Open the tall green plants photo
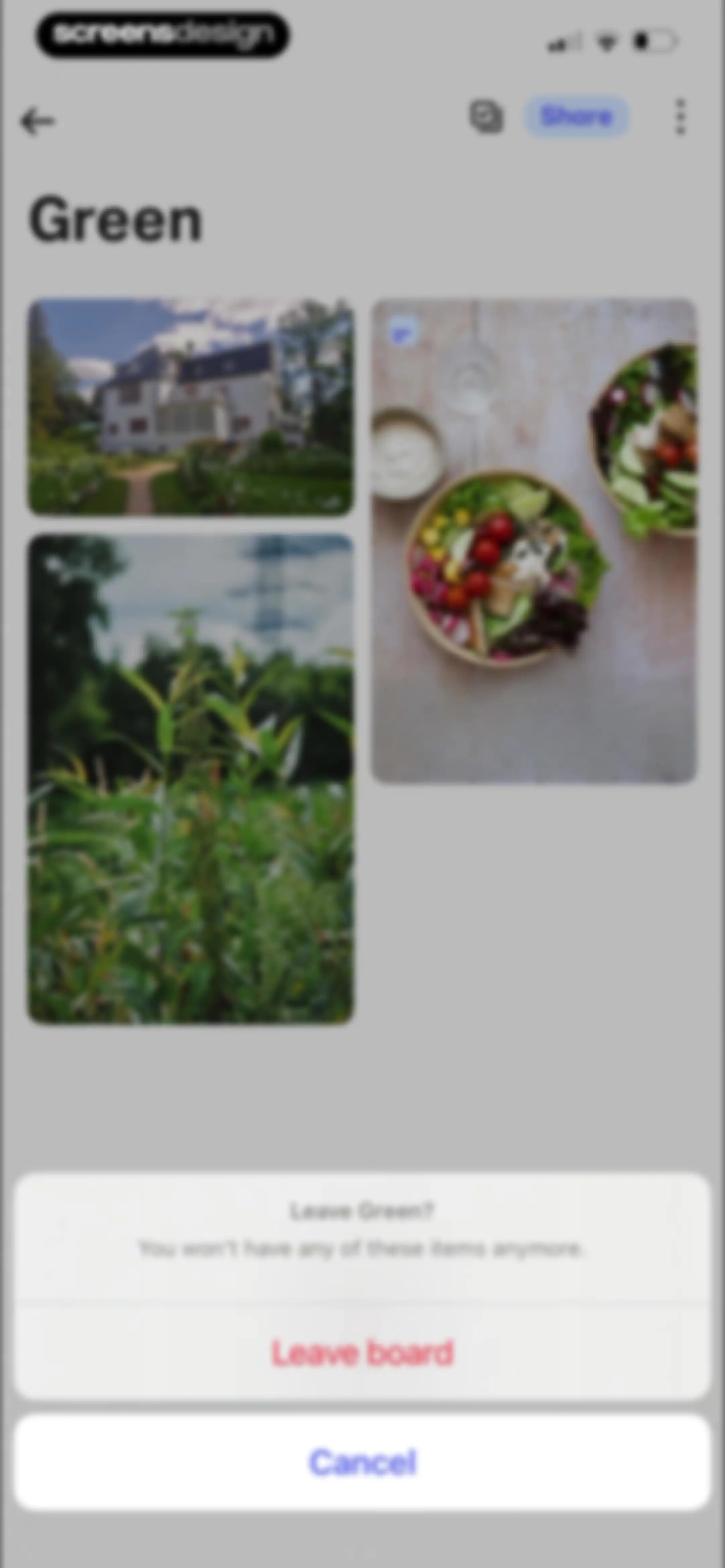 pos(191,779)
